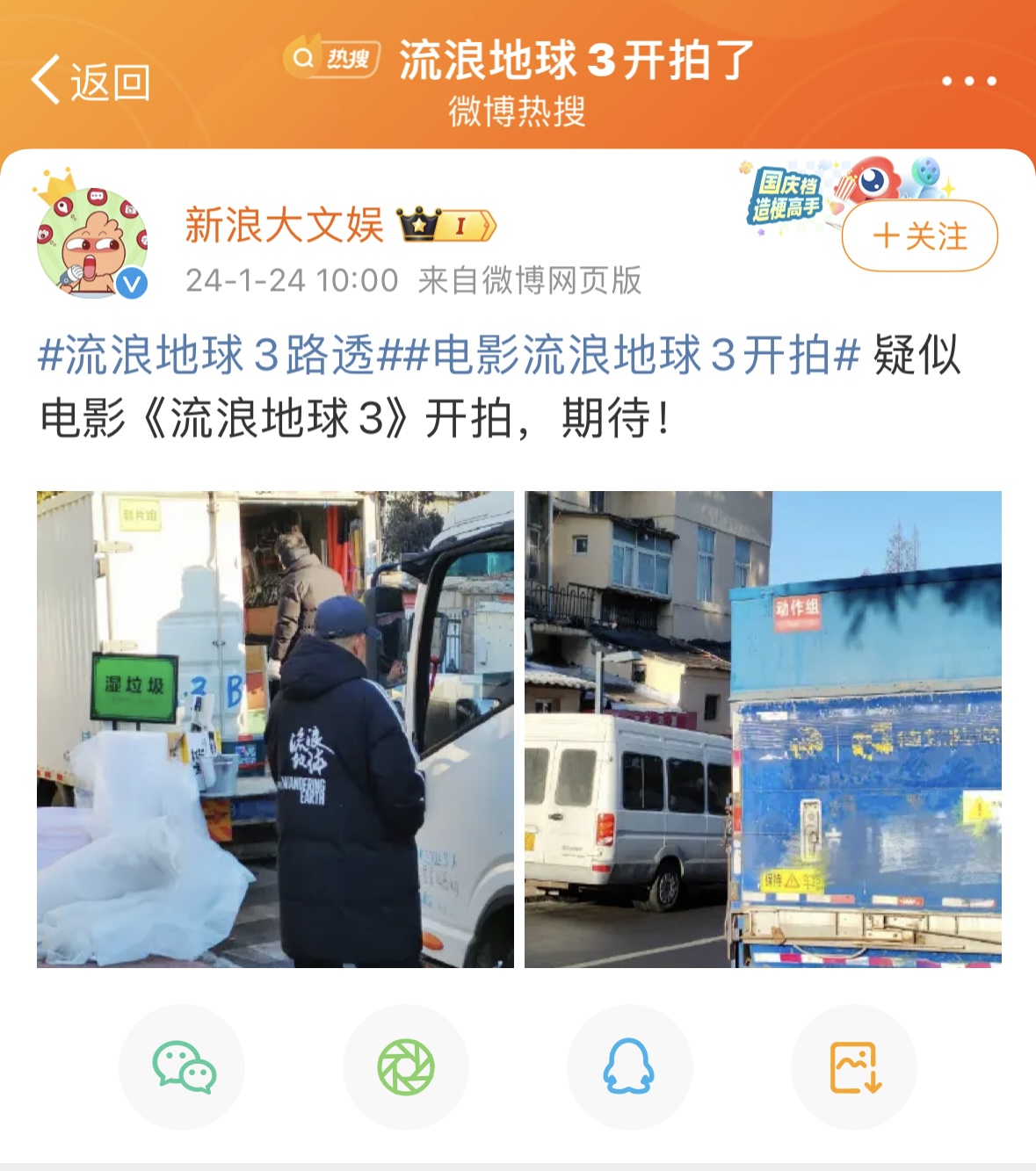
Task: Share the post to WeChat
Action: pyautogui.click(x=183, y=1066)
